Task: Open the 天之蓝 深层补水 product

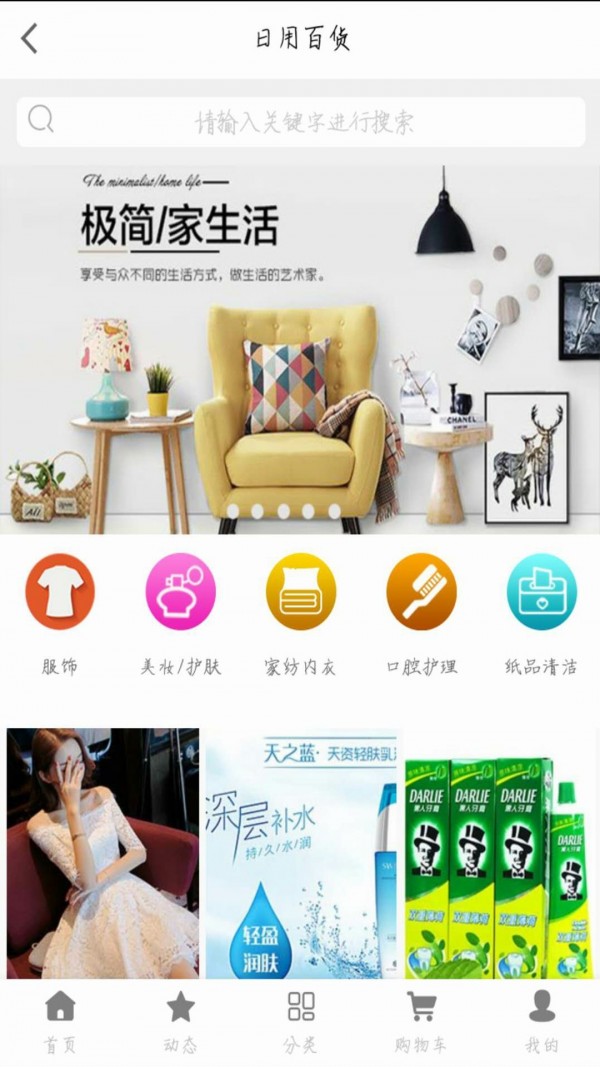Action: pos(301,852)
